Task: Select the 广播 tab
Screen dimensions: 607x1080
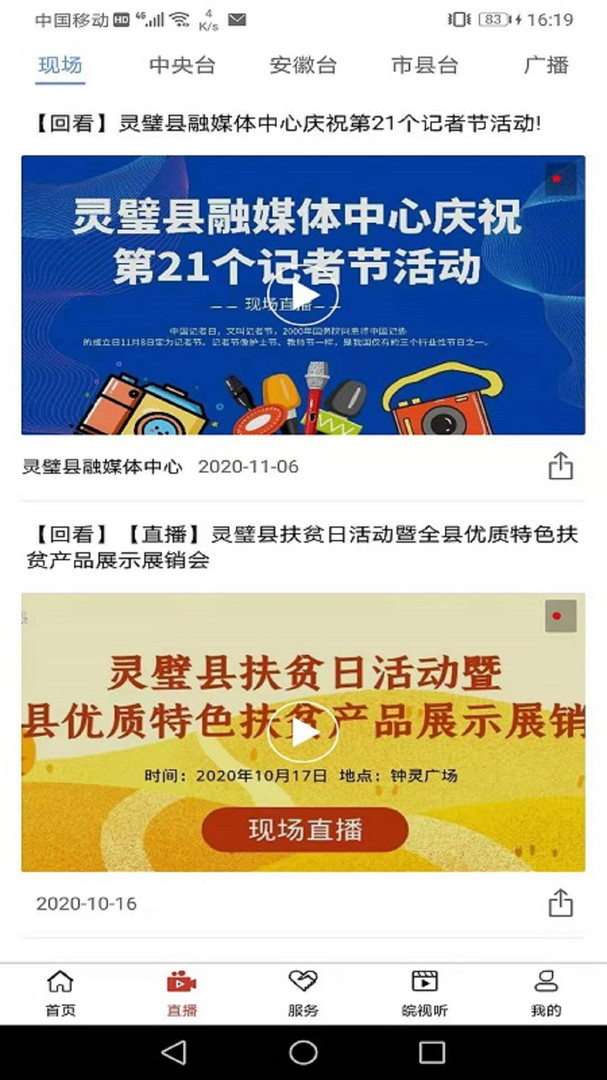Action: 546,66
